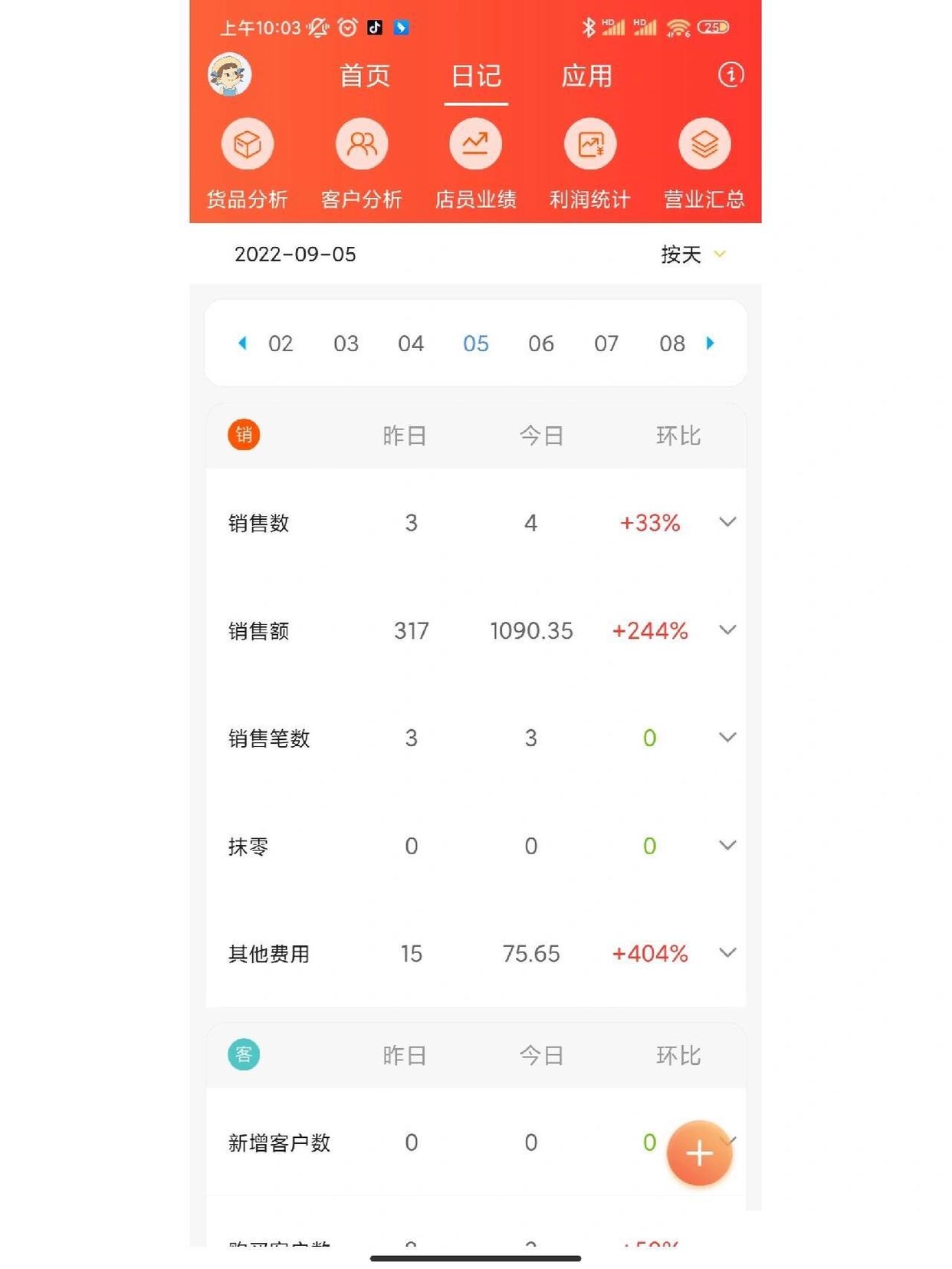
Task: Open the info icon in top right corner
Action: click(x=730, y=76)
